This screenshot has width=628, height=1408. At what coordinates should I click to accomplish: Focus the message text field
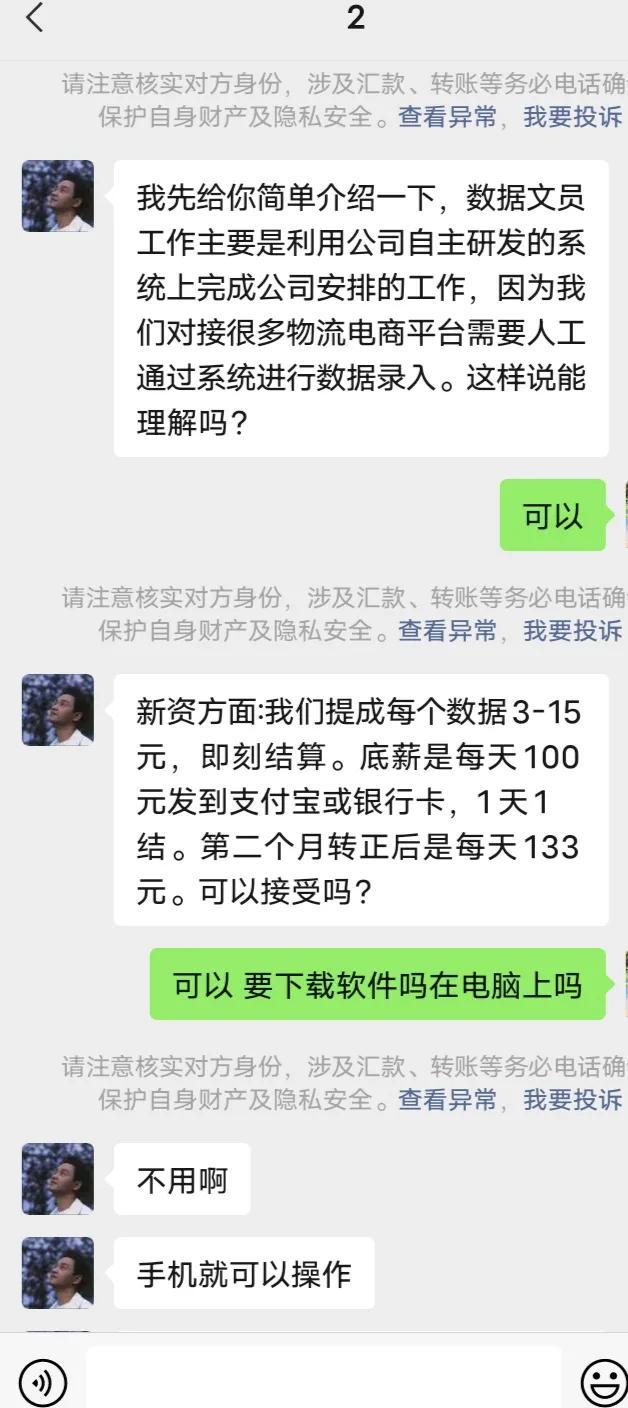coord(322,1380)
